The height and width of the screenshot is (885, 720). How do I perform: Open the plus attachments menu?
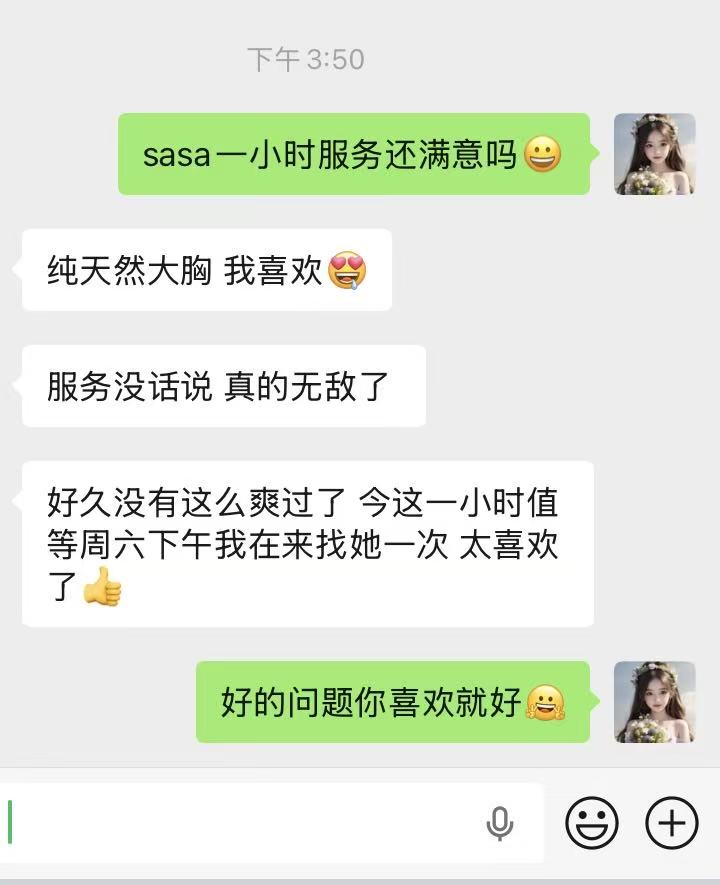pyautogui.click(x=671, y=823)
